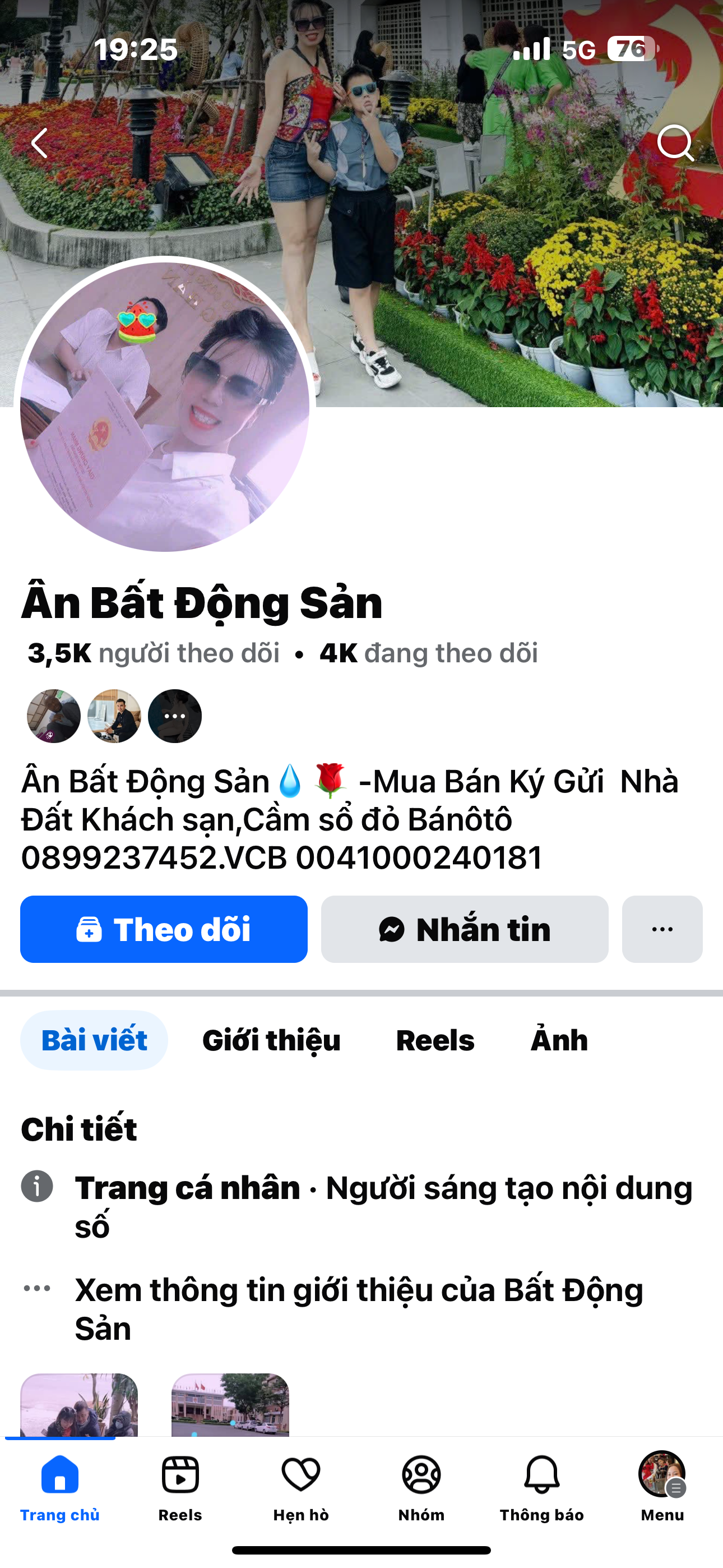View the Ảnh photos tab

[559, 1040]
